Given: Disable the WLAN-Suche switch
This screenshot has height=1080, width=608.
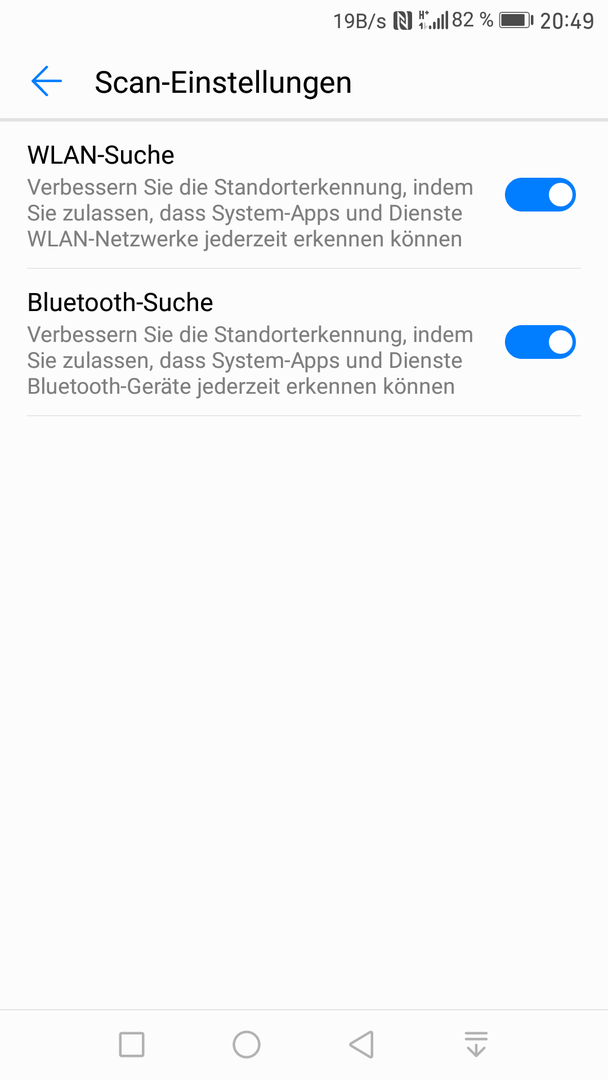Looking at the screenshot, I should (x=540, y=194).
